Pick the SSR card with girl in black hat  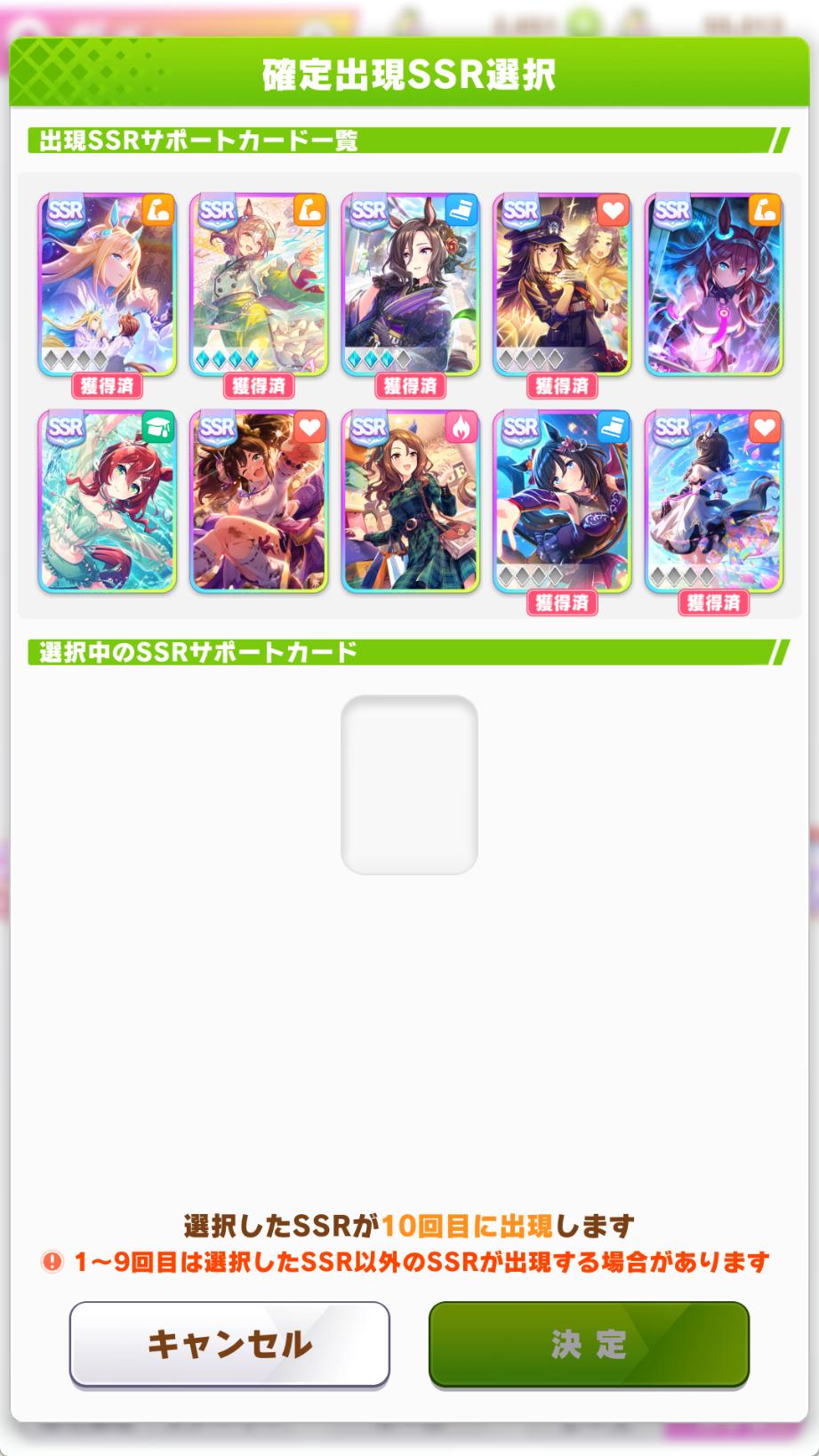click(562, 285)
